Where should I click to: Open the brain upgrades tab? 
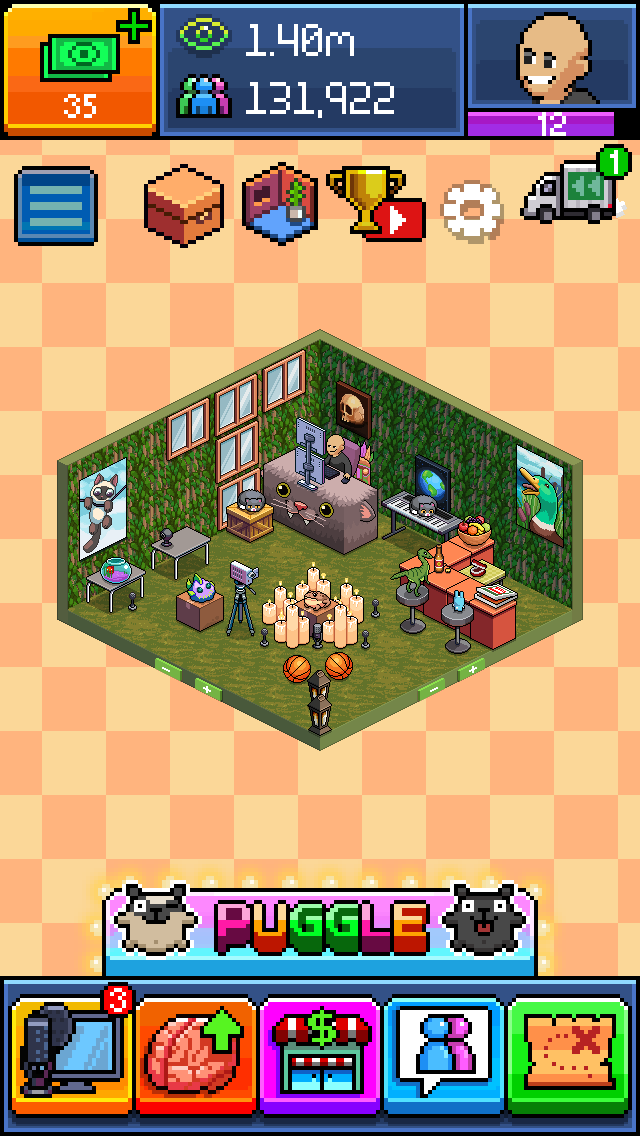pyautogui.click(x=195, y=1054)
